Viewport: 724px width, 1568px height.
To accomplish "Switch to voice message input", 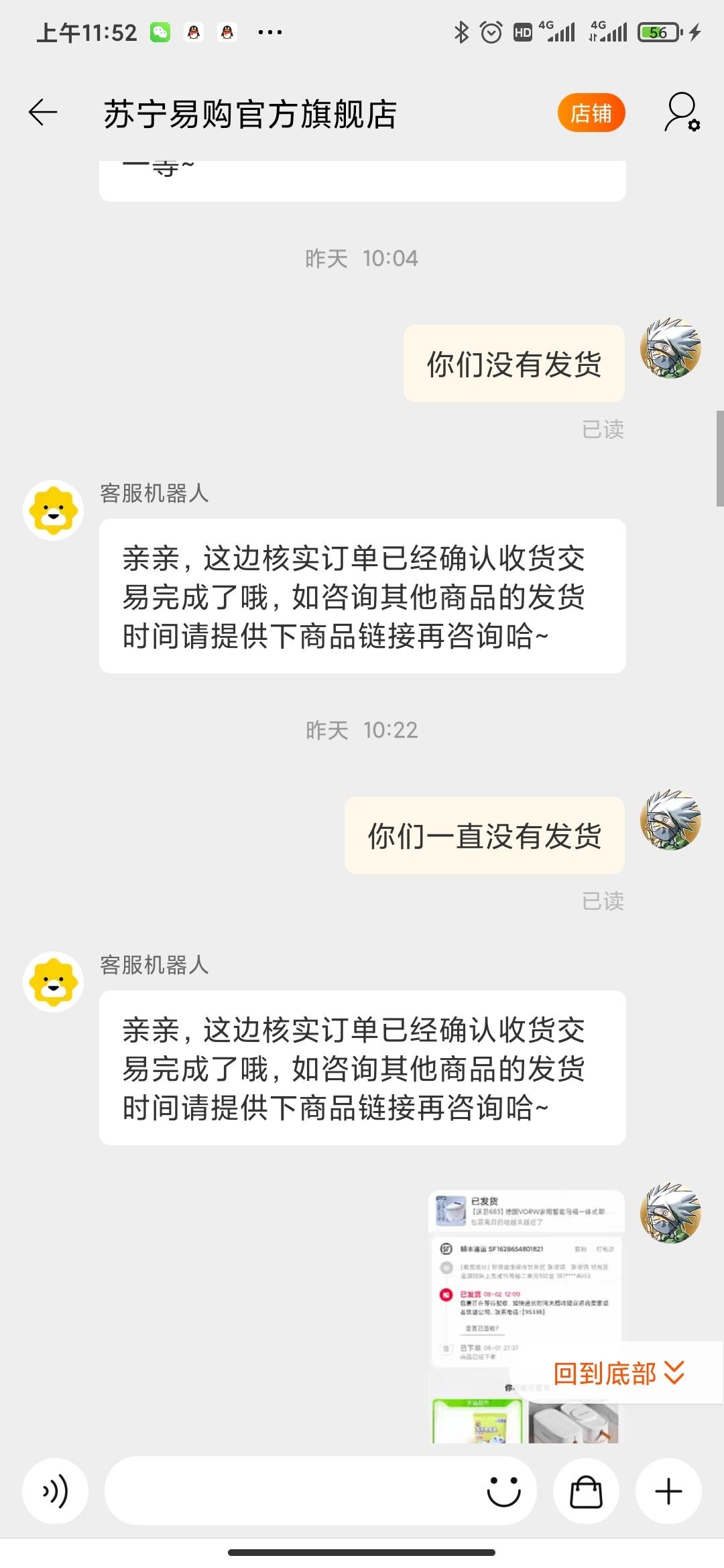I will pyautogui.click(x=56, y=1492).
